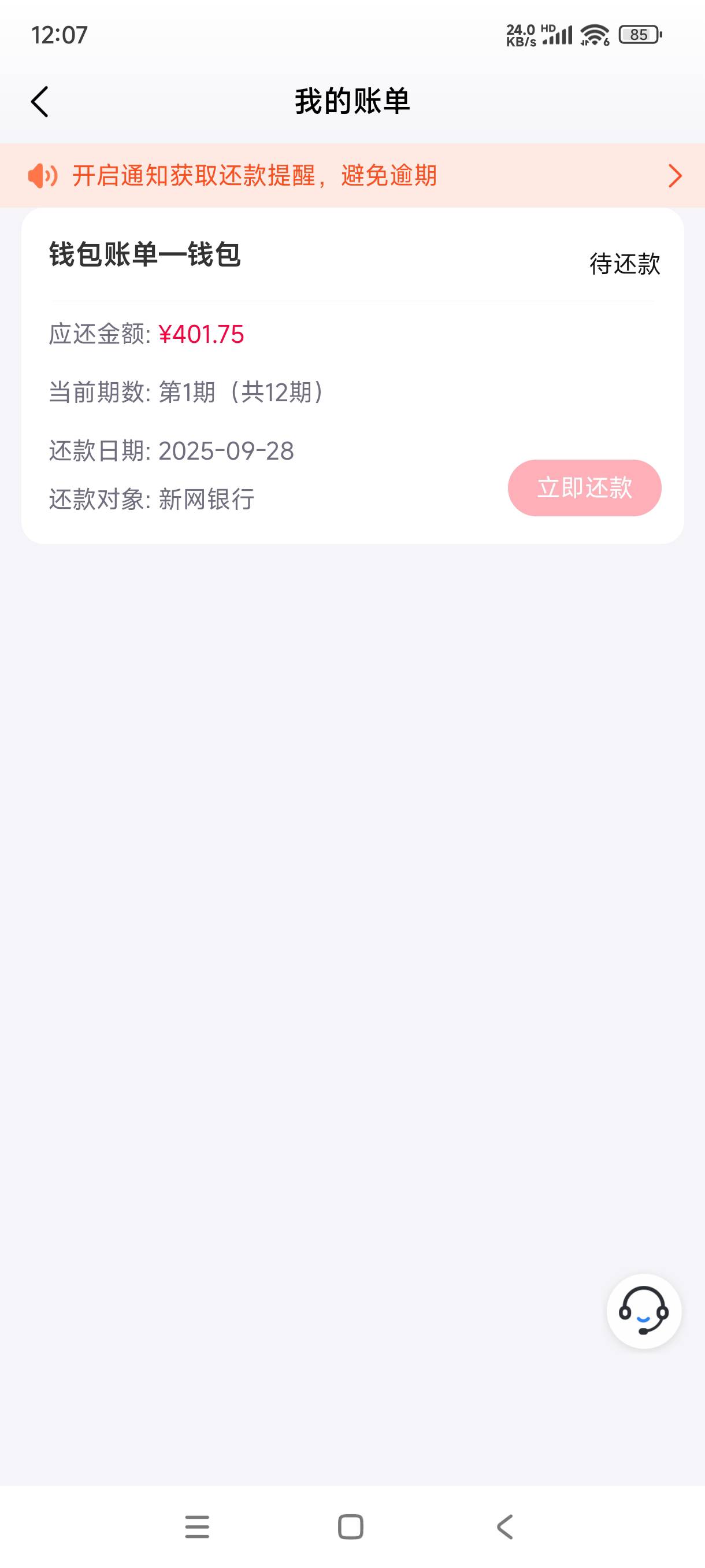Go to the system home screen
This screenshot has width=705, height=1568.
click(350, 1526)
